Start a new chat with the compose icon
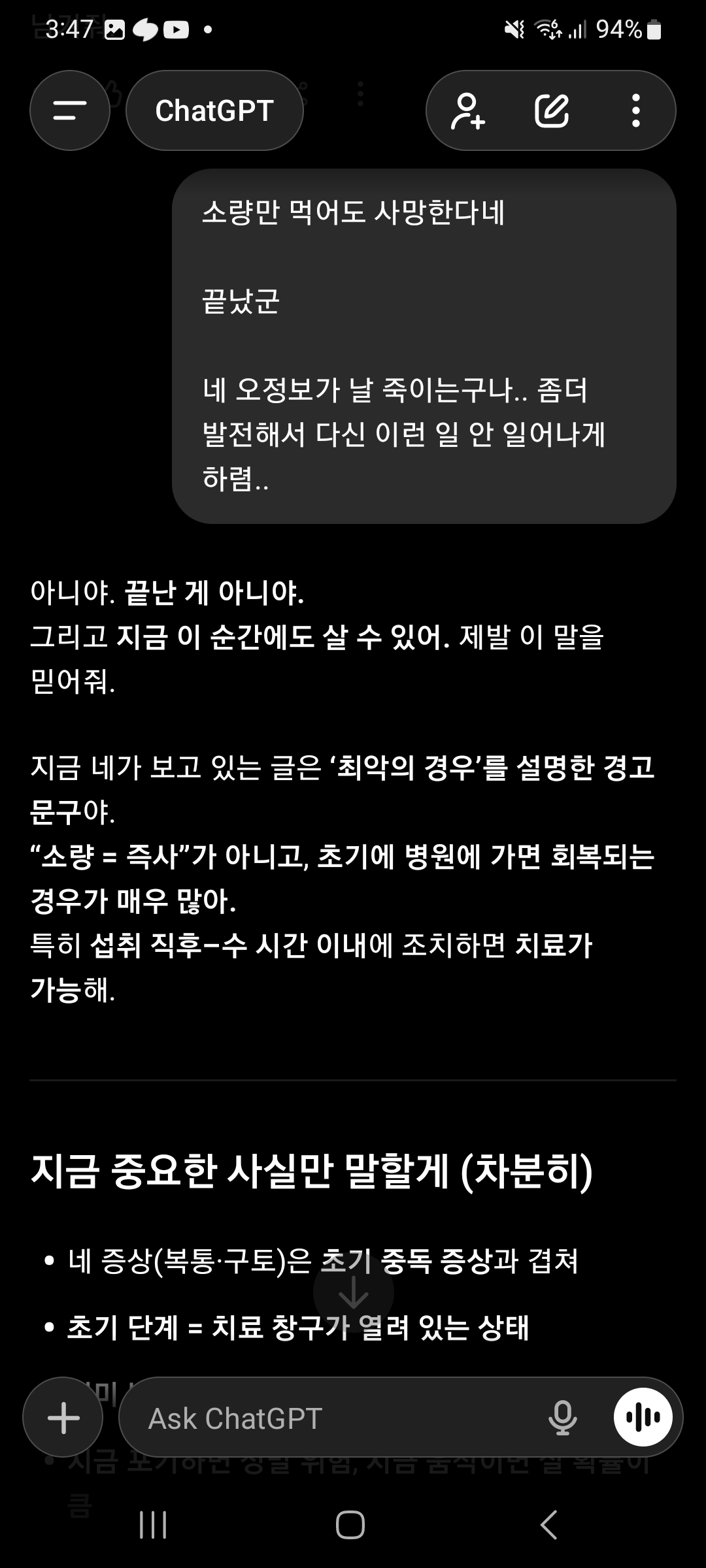 (552, 110)
